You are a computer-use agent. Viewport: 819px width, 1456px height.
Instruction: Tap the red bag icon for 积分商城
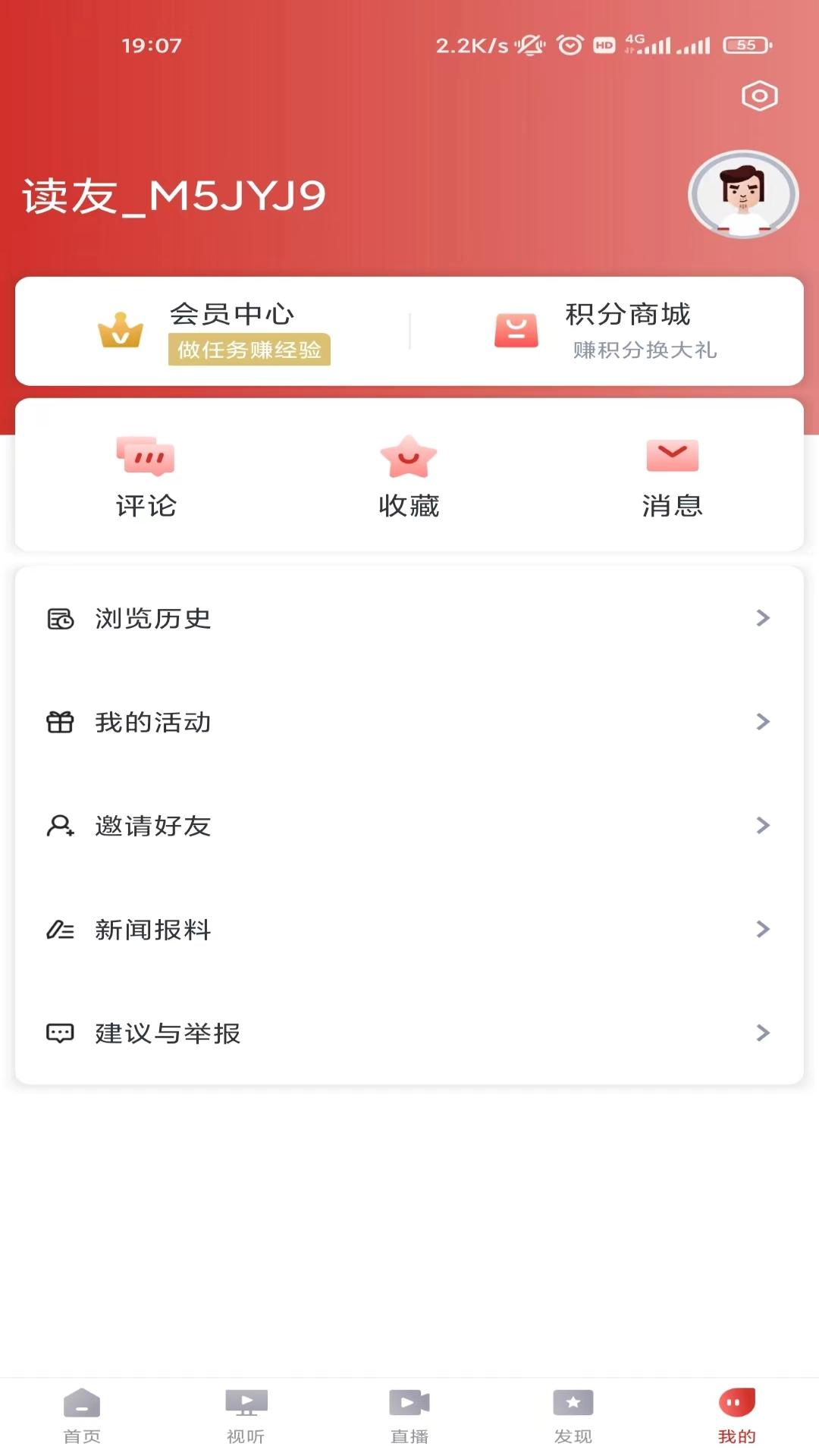[515, 331]
